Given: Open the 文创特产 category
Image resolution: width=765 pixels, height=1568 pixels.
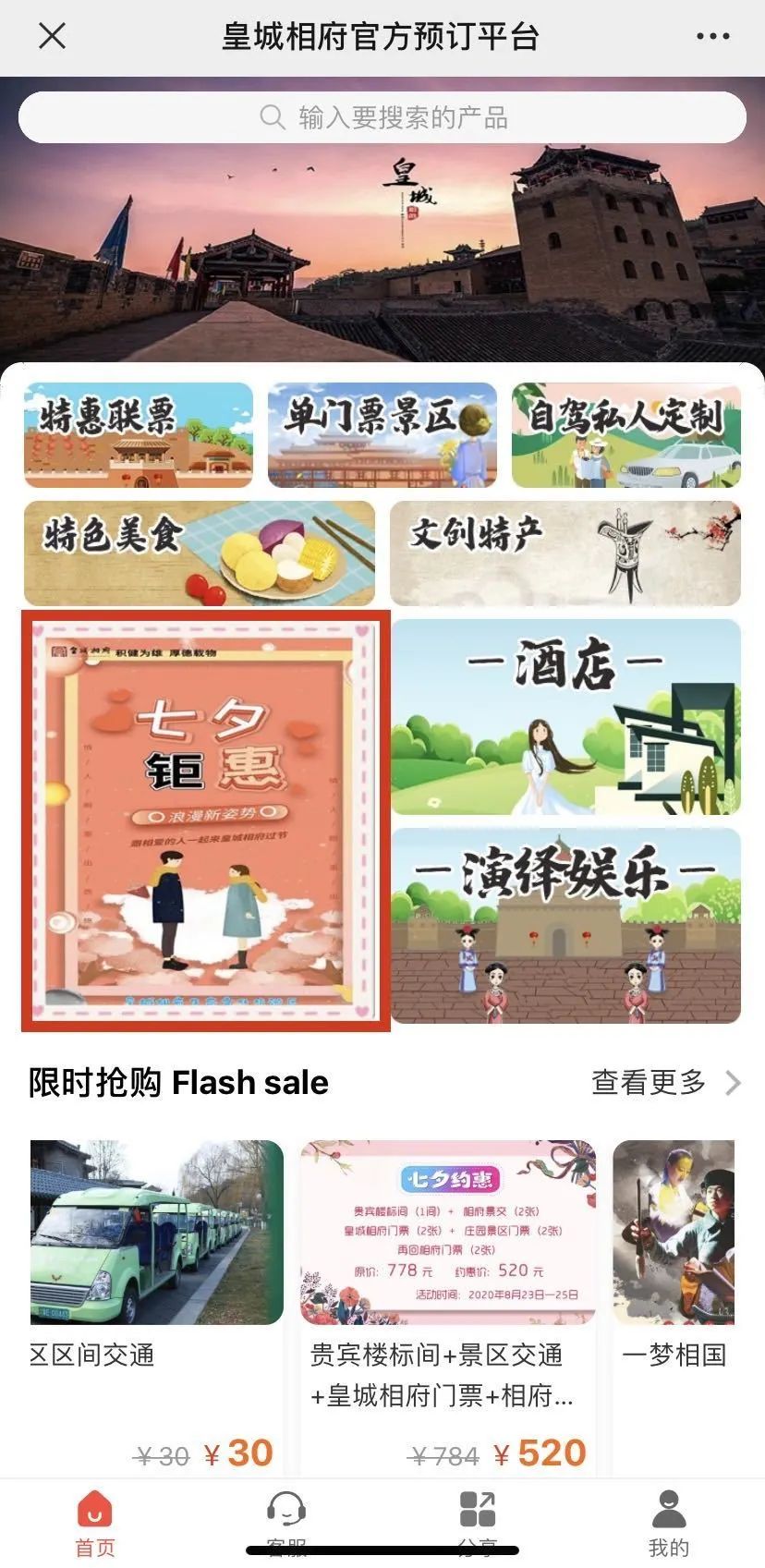Looking at the screenshot, I should click(x=565, y=553).
